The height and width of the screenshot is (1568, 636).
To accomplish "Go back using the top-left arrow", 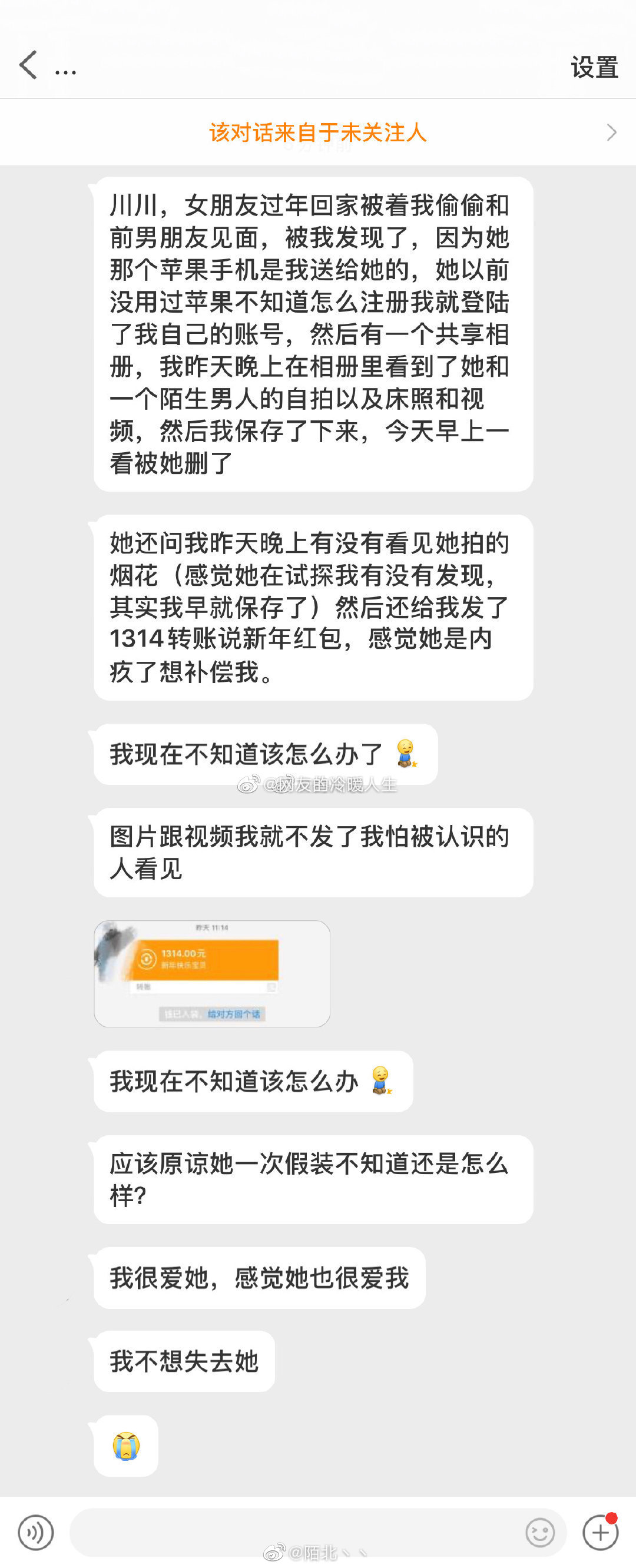I will point(28,66).
